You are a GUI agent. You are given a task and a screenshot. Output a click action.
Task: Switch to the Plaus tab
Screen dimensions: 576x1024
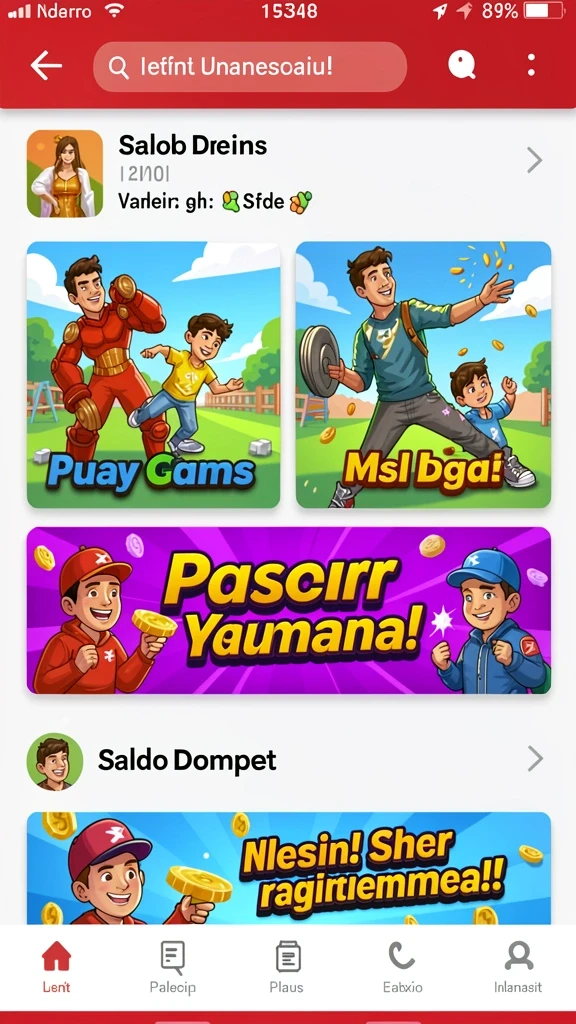point(287,966)
